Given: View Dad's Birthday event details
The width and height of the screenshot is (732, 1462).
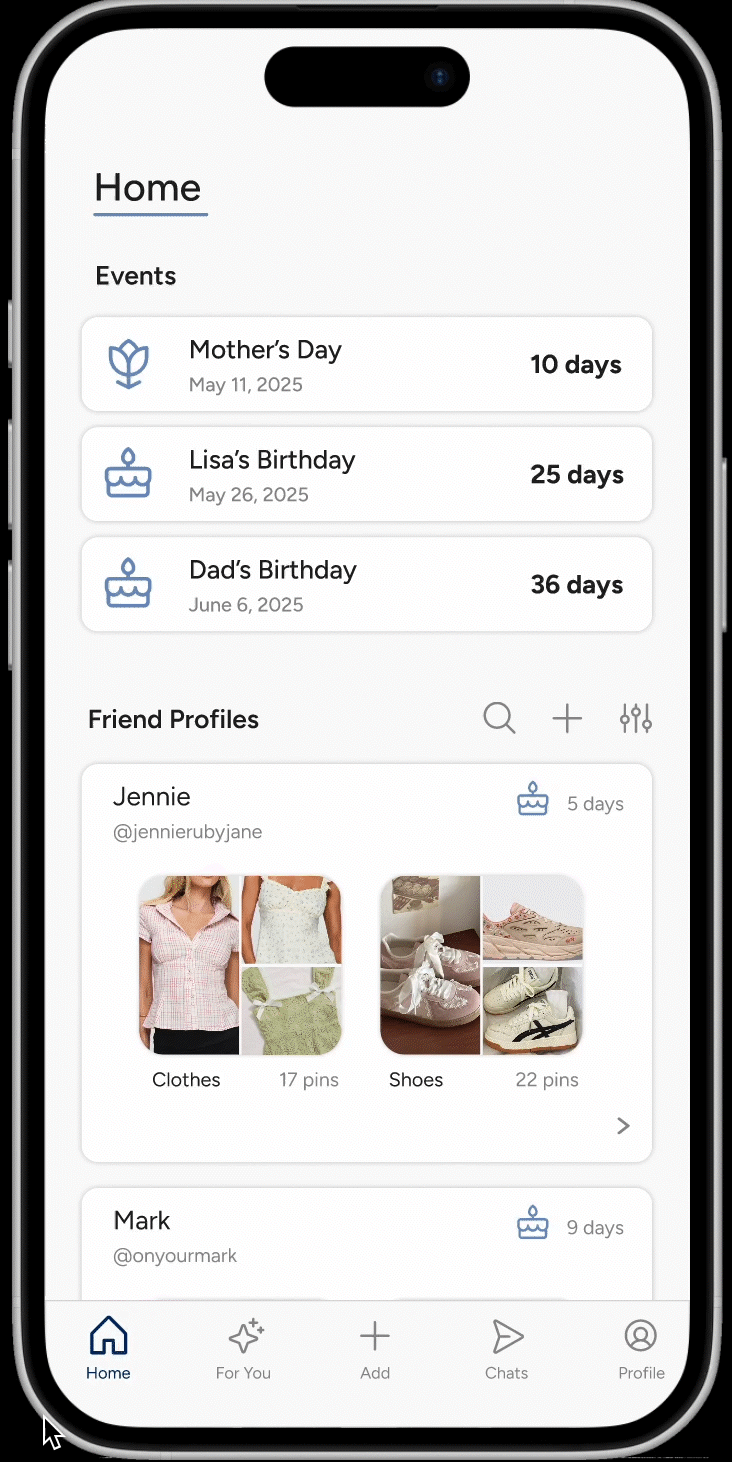Looking at the screenshot, I should (x=366, y=585).
